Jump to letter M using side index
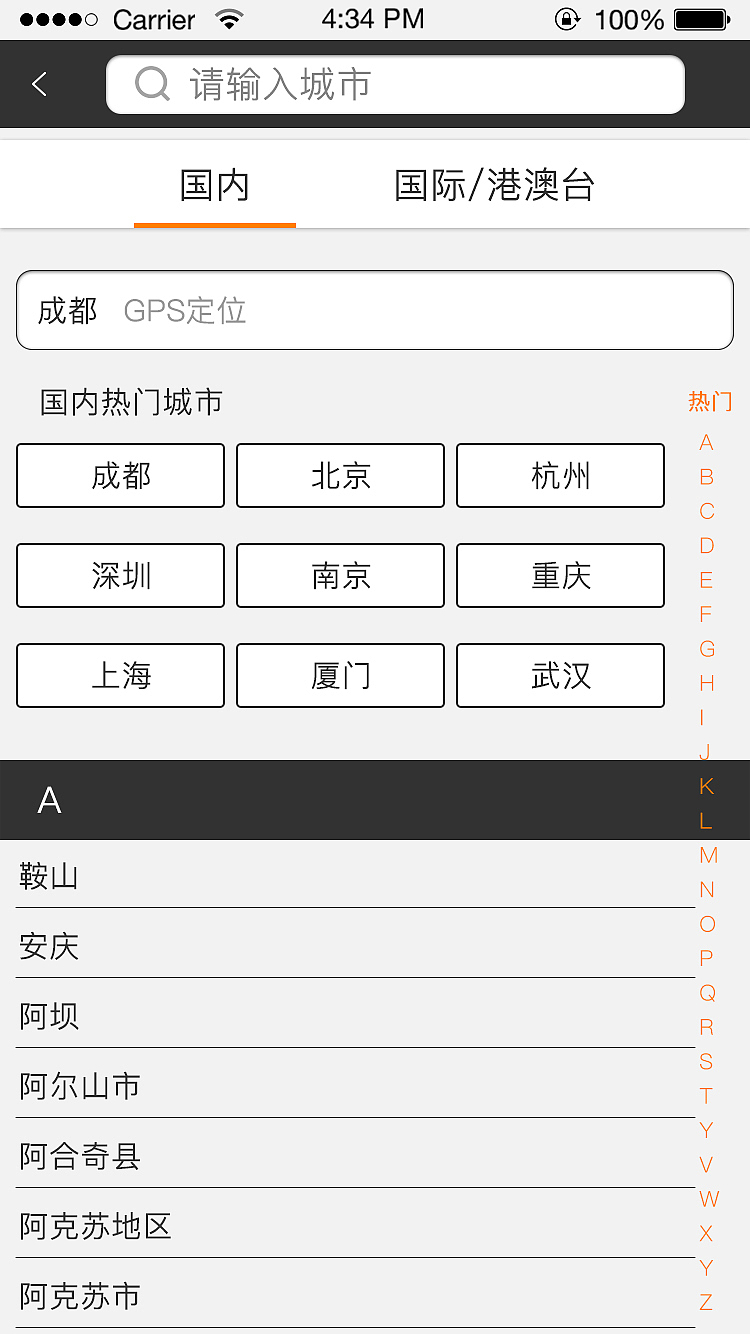Viewport: 750px width, 1334px height. point(707,855)
